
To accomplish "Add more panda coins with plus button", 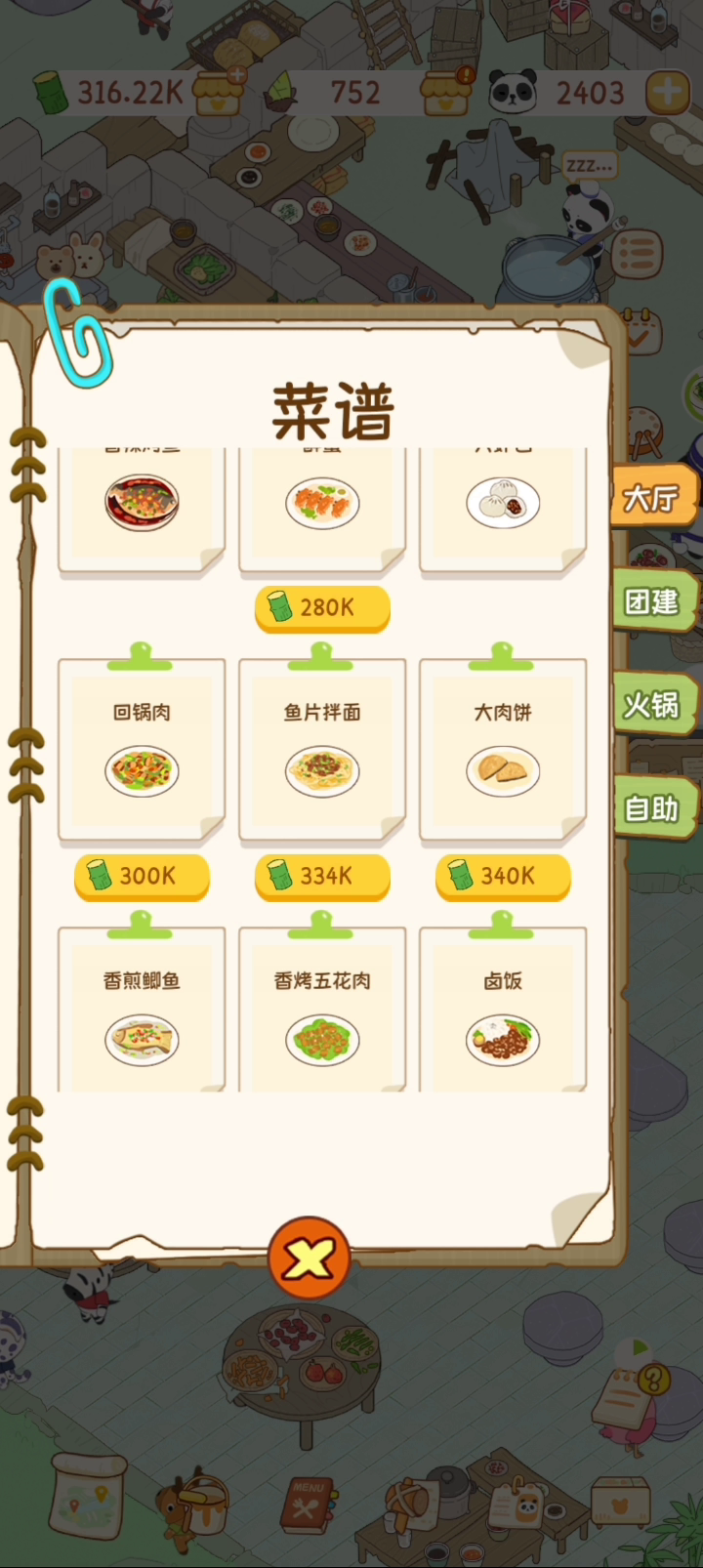I will click(x=668, y=93).
